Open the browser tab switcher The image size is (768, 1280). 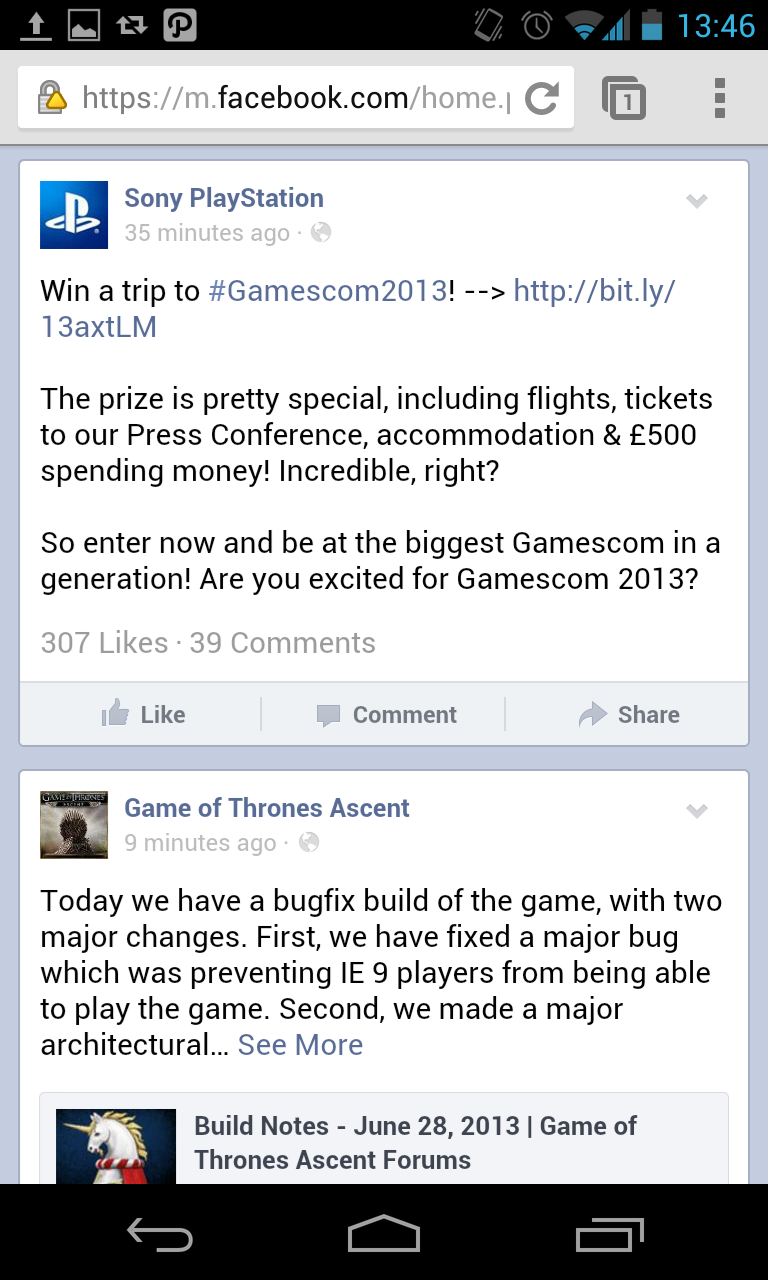pos(624,98)
